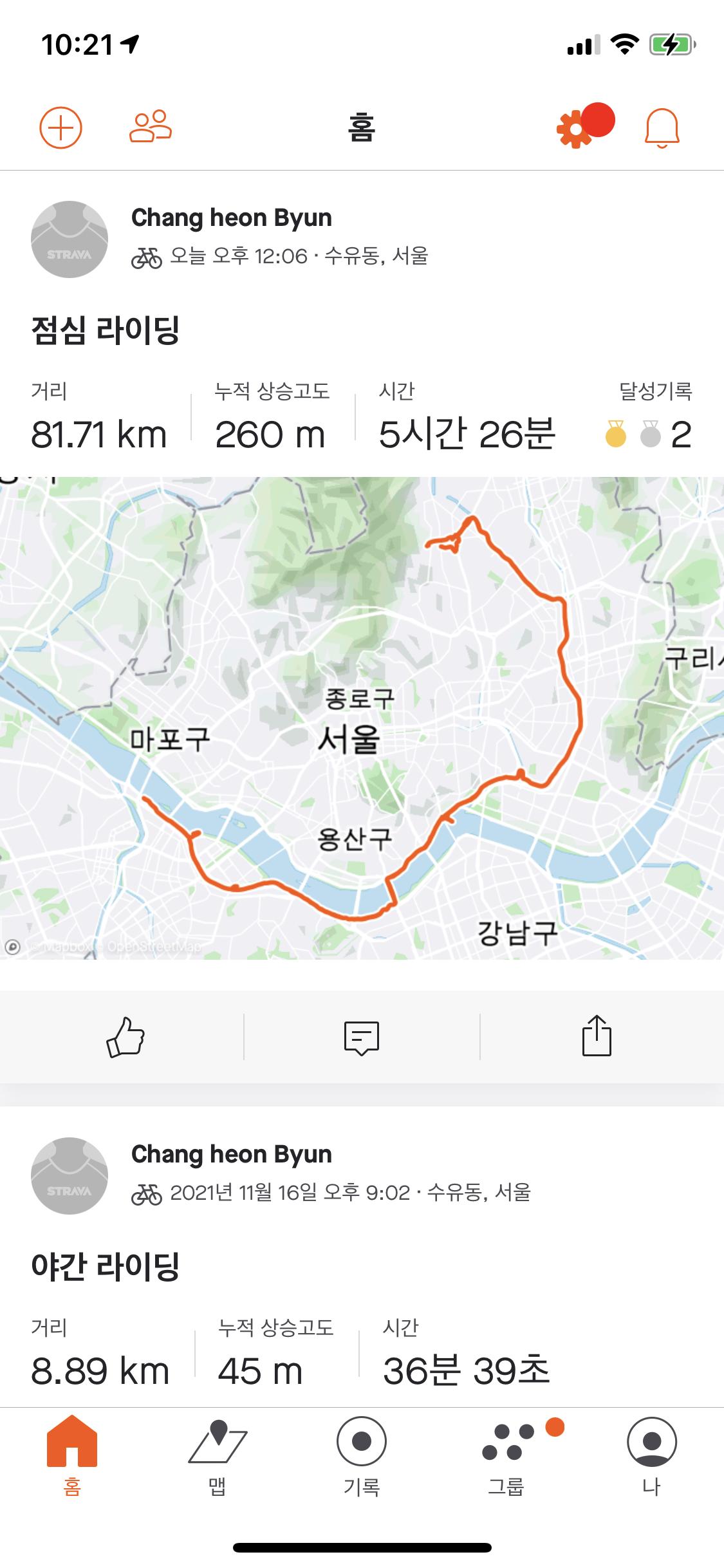
Task: Comment on the 점심 라이딩 activity
Action: (x=362, y=1036)
